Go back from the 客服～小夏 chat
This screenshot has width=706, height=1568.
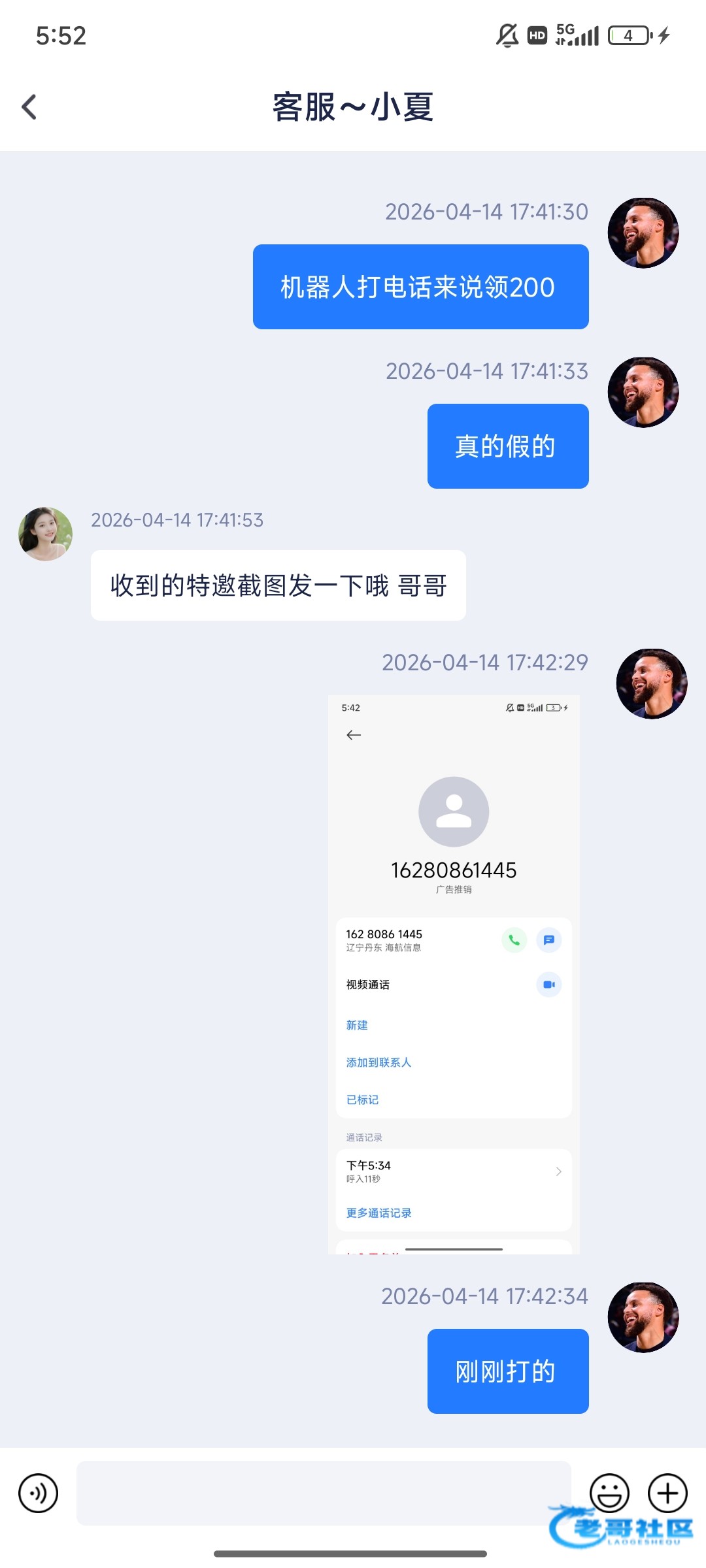point(29,107)
